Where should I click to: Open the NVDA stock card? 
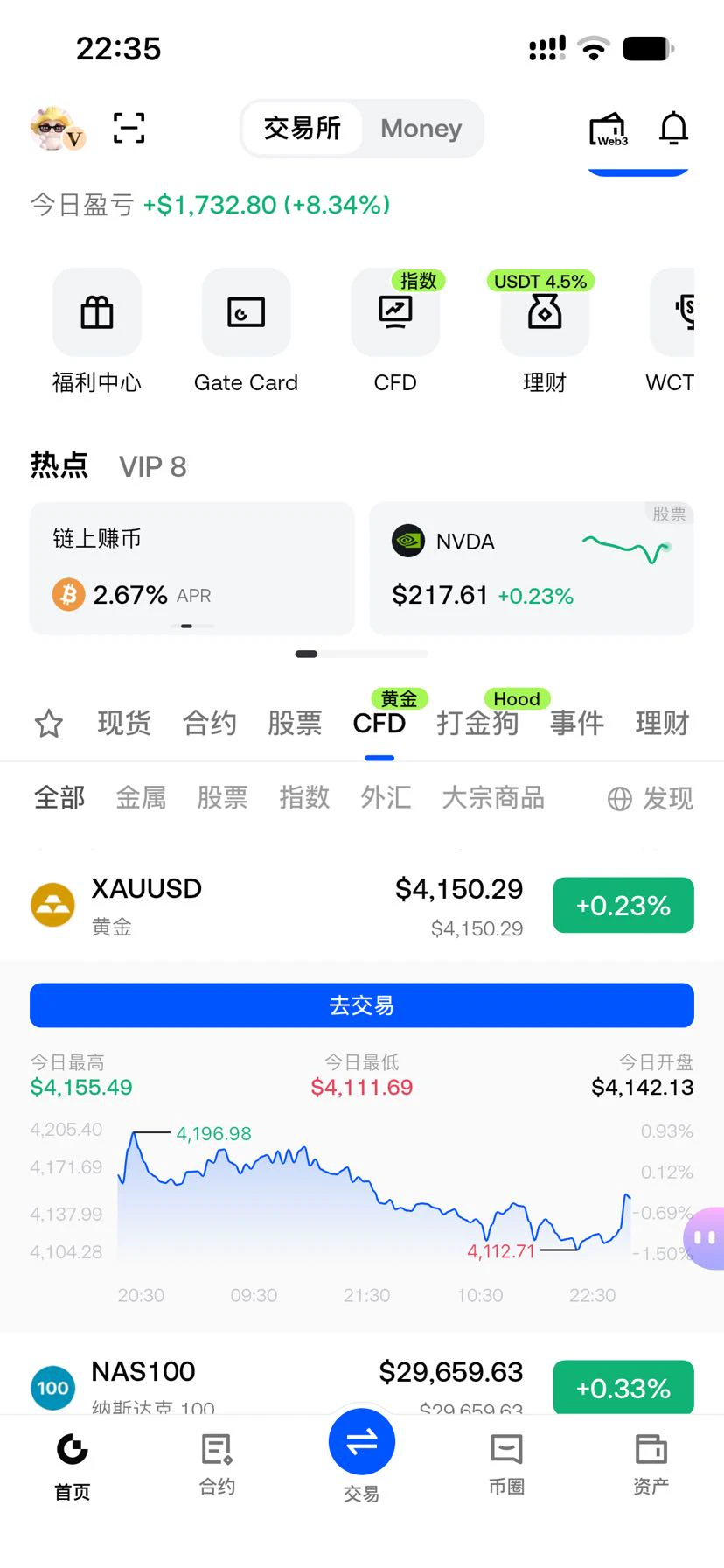pos(532,568)
